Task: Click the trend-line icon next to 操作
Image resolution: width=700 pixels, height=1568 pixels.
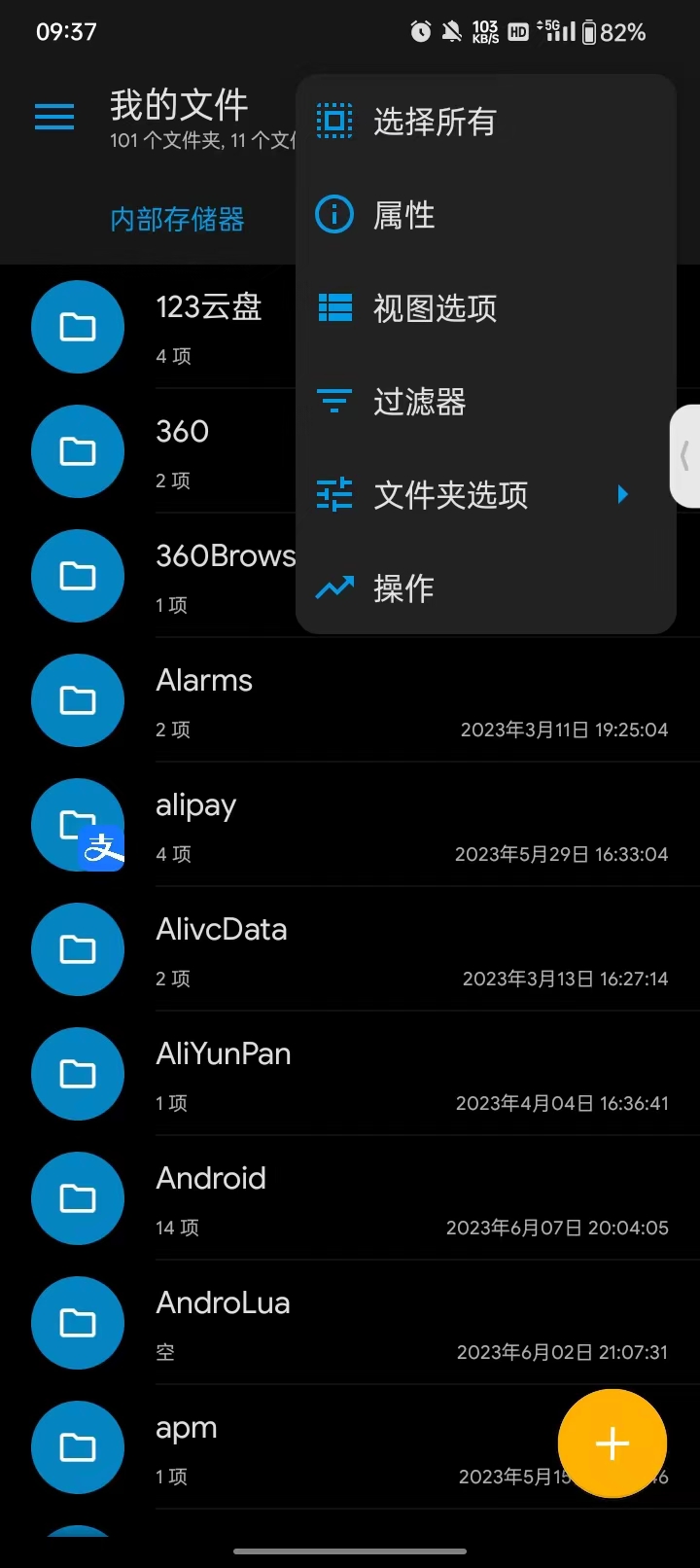Action: tap(334, 588)
